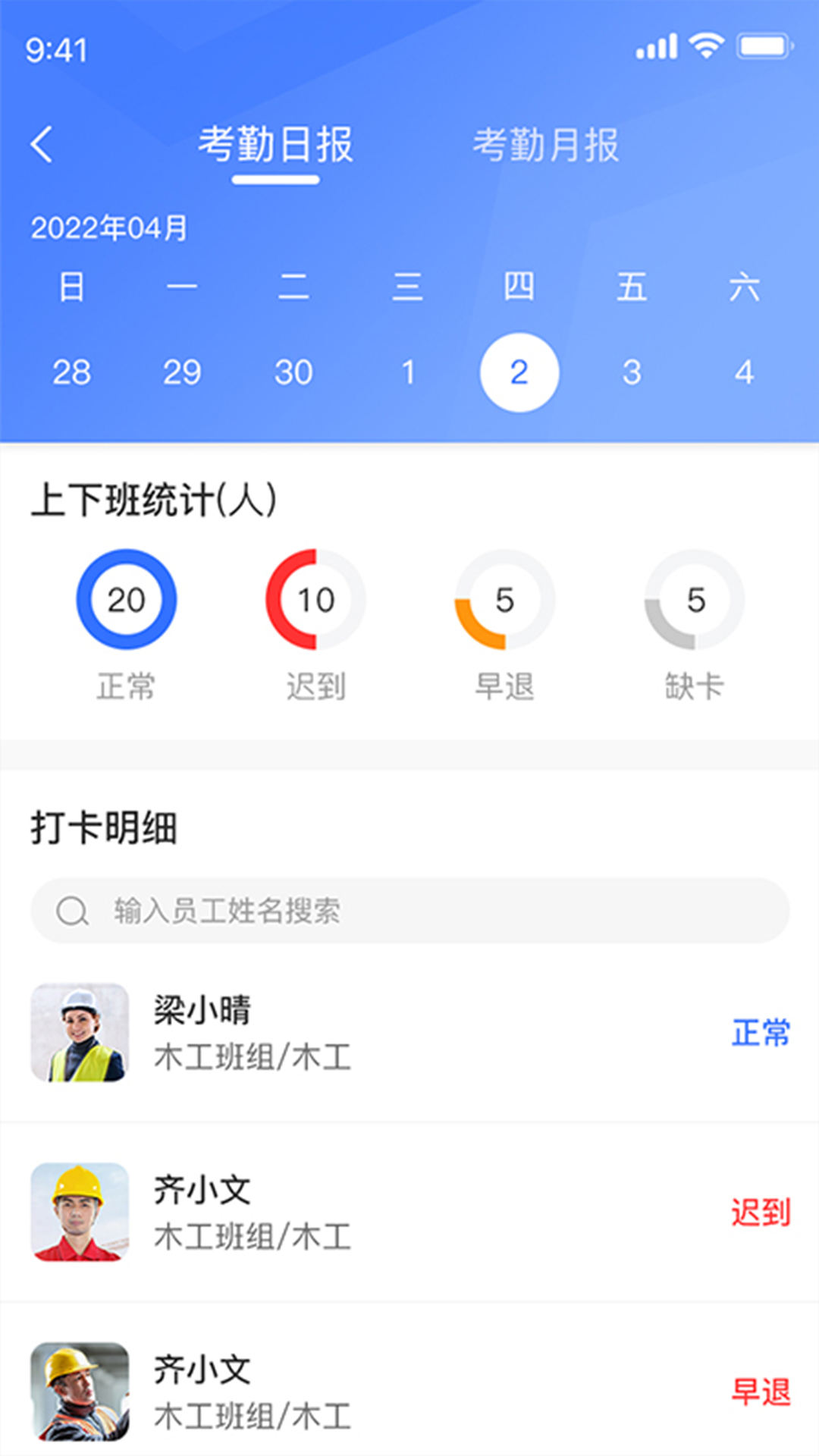The width and height of the screenshot is (819, 1456).
Task: Switch to the 考勤月报 tab
Action: point(546,144)
